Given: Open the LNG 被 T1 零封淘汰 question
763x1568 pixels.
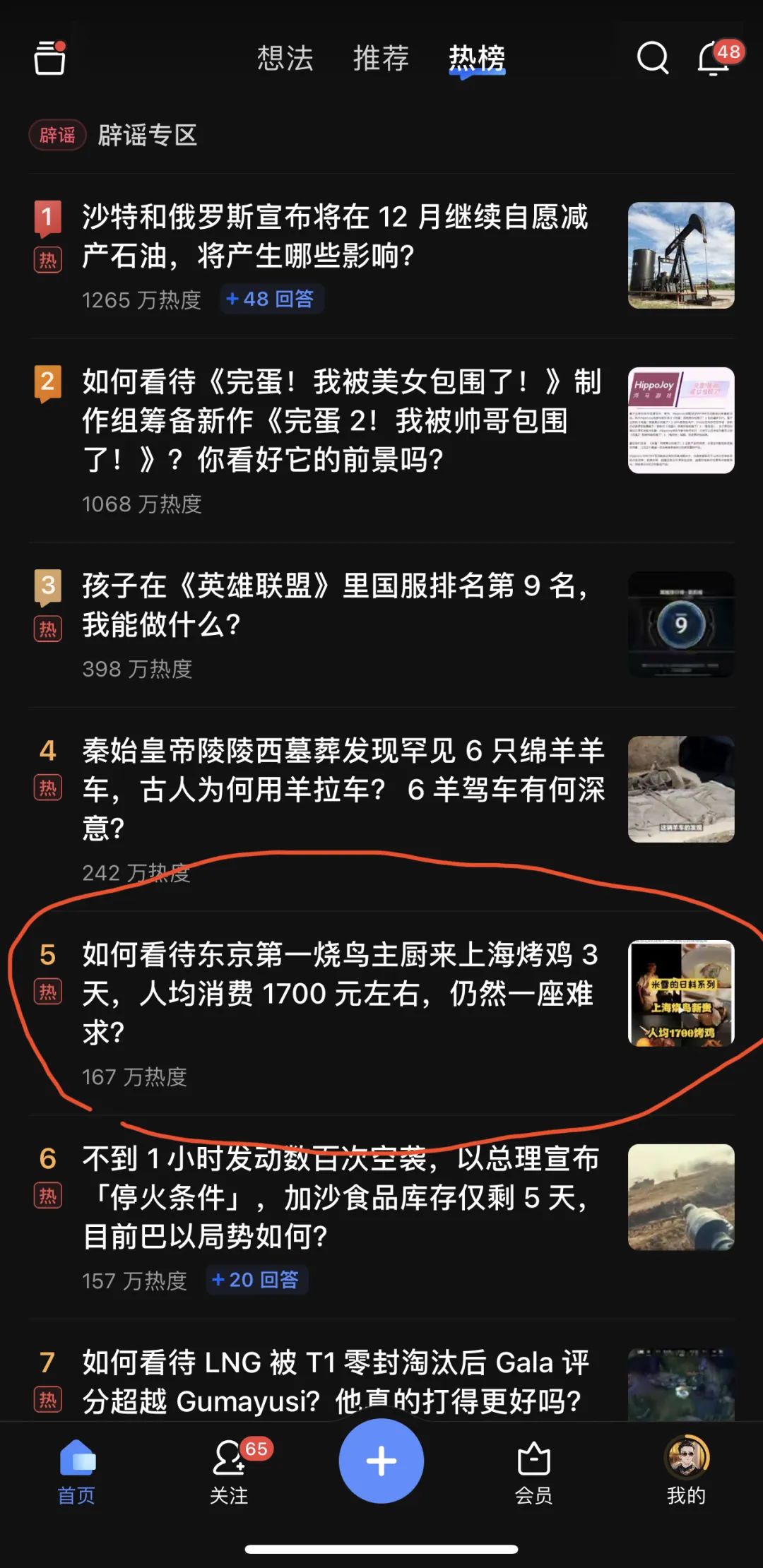Looking at the screenshot, I should point(335,1381).
